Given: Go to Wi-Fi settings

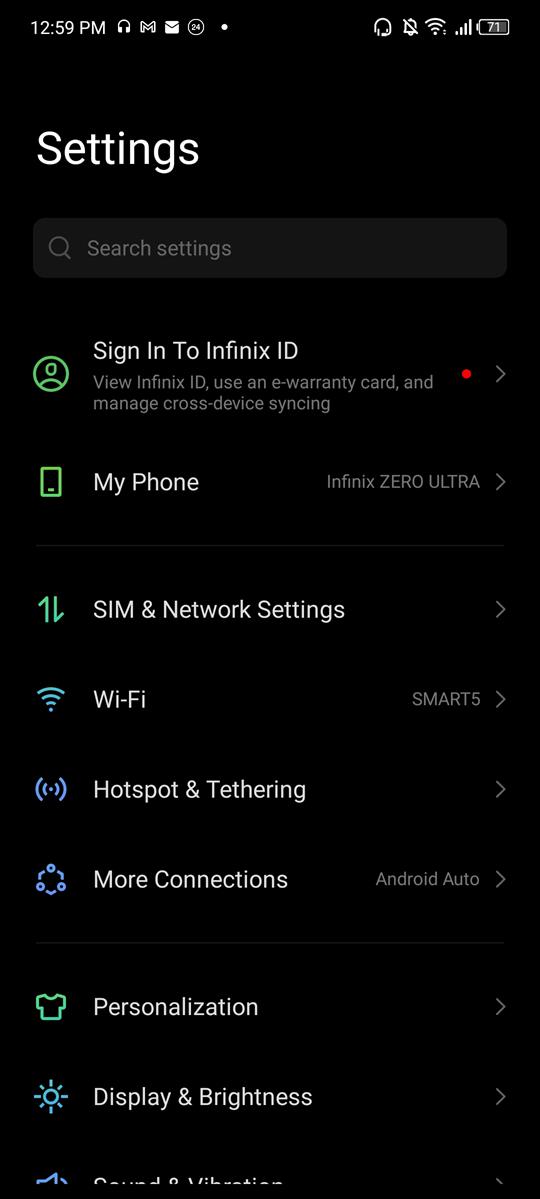Looking at the screenshot, I should (x=270, y=699).
